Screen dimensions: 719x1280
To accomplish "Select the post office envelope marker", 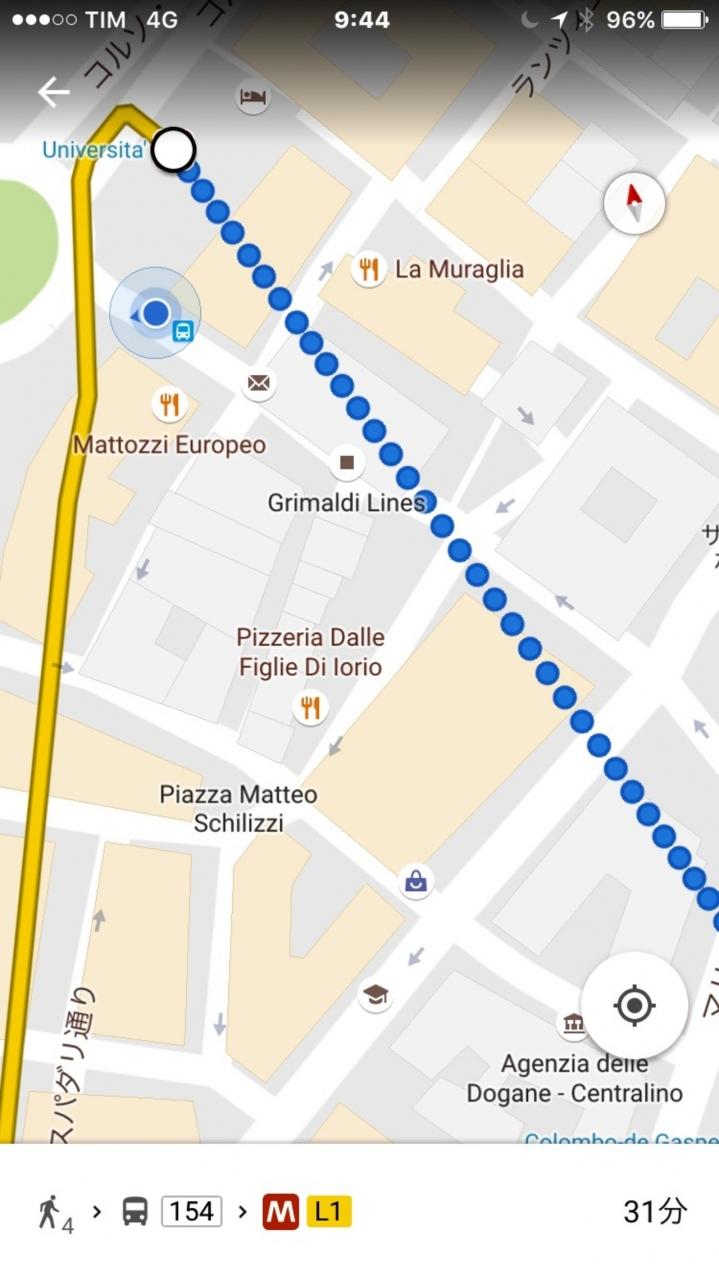I will tap(259, 382).
